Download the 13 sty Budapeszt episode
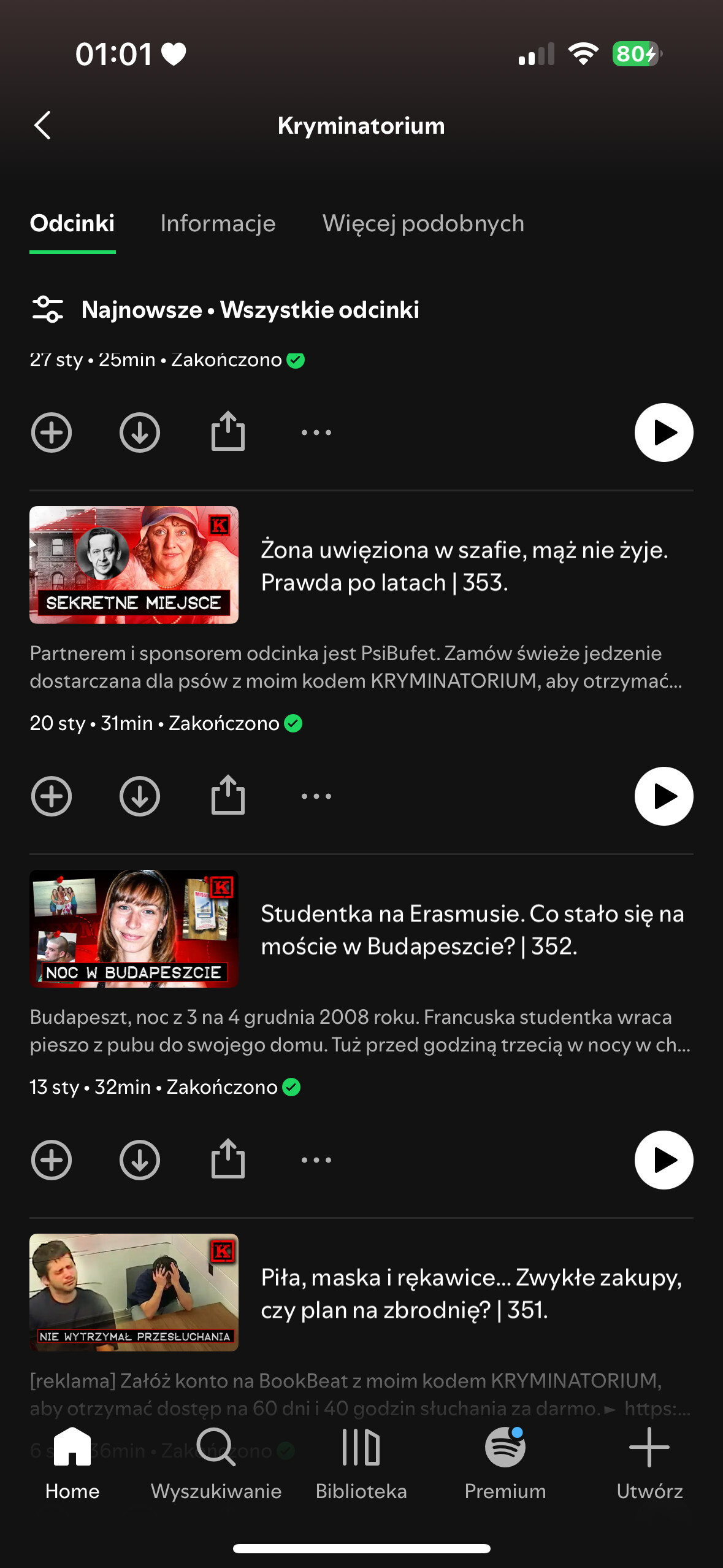This screenshot has width=723, height=1568. point(140,1160)
